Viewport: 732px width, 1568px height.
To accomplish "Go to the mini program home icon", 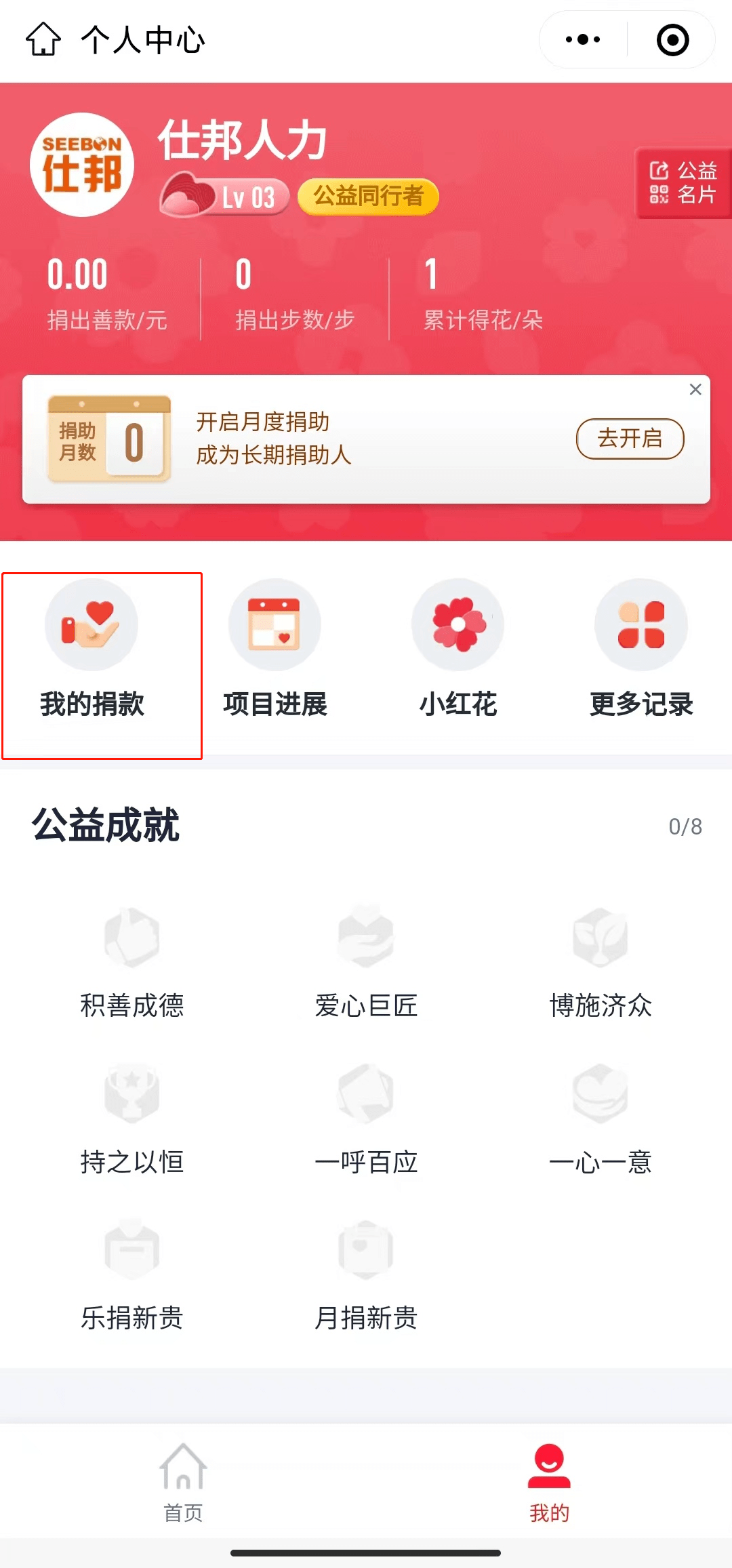I will coord(43,39).
